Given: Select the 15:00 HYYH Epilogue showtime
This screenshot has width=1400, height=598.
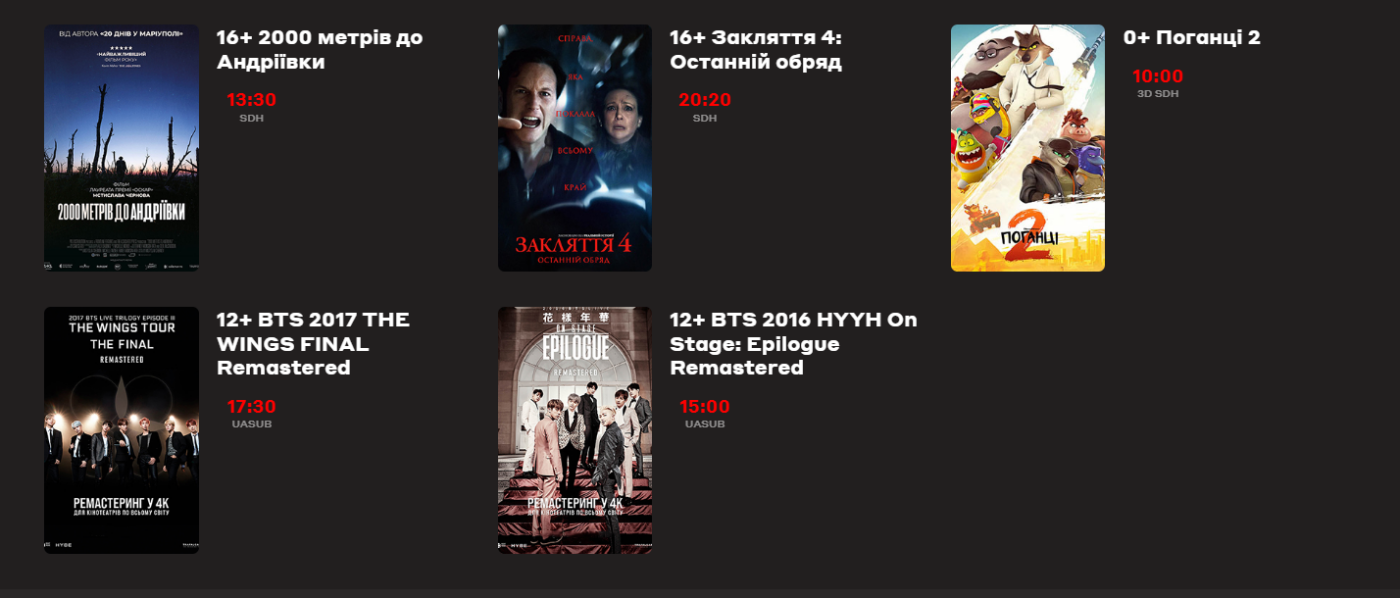Looking at the screenshot, I should (x=705, y=407).
